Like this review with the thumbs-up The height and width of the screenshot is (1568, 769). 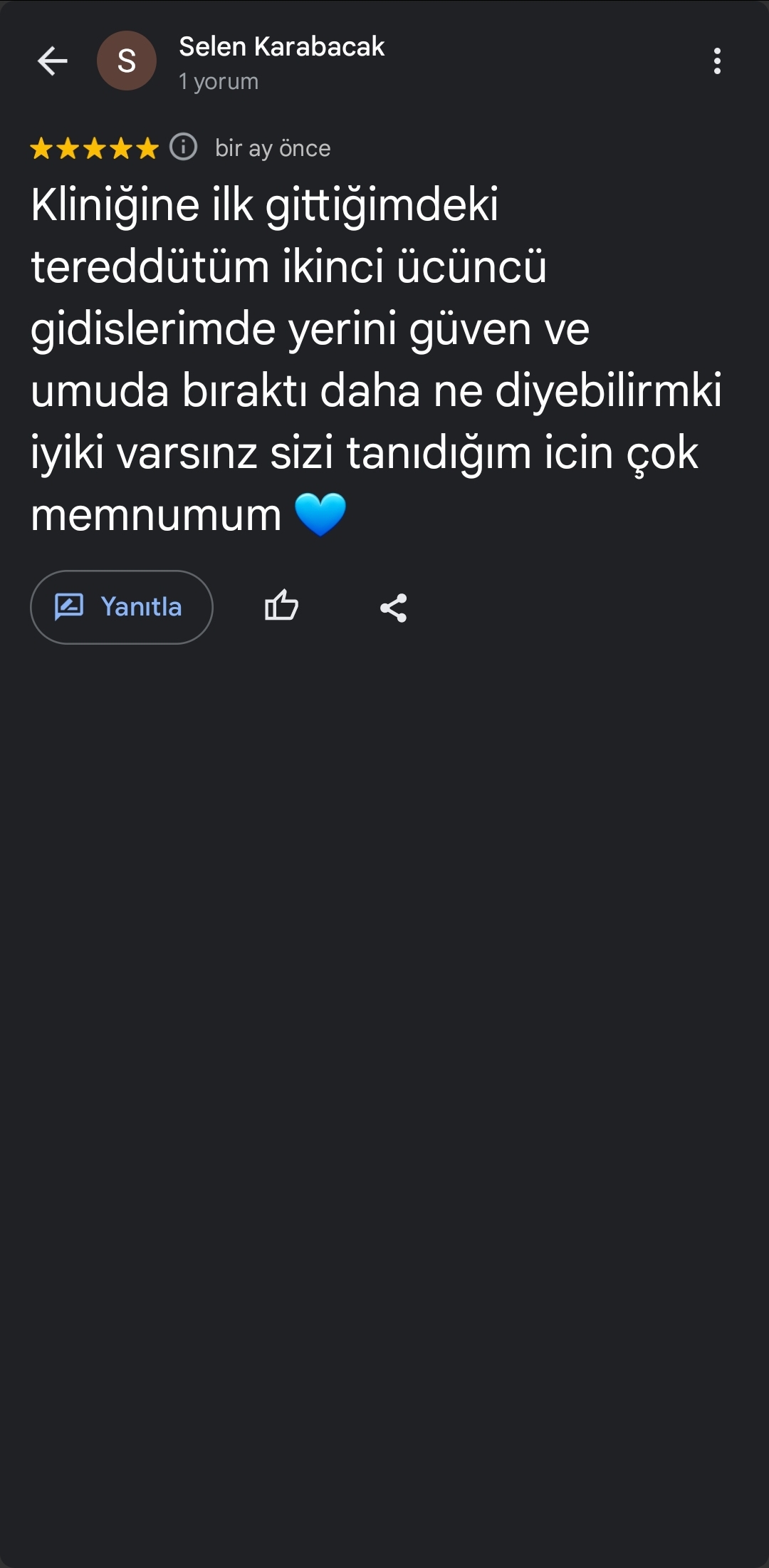pos(281,606)
